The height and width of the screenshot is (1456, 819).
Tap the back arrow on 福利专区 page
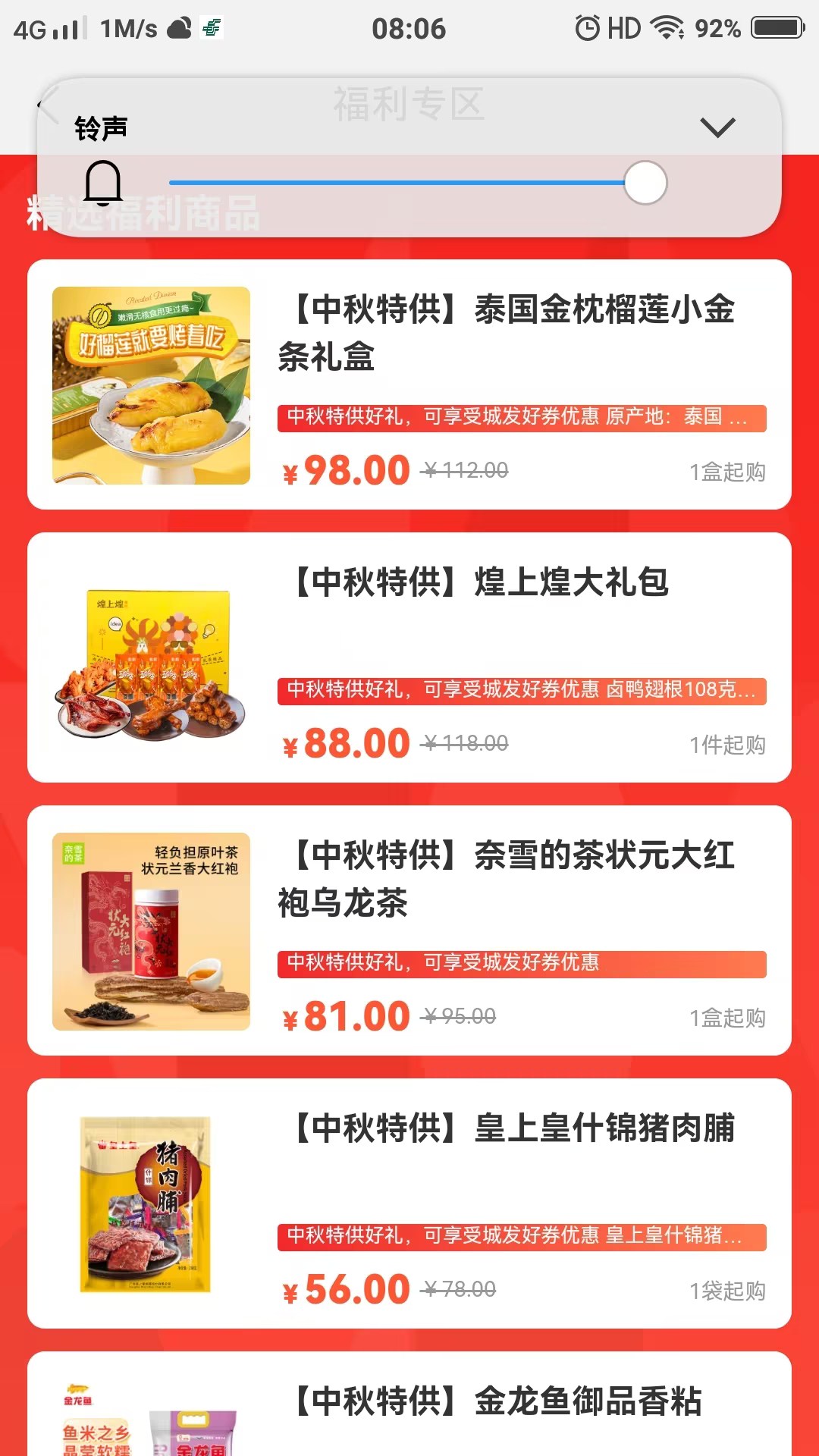(x=48, y=105)
